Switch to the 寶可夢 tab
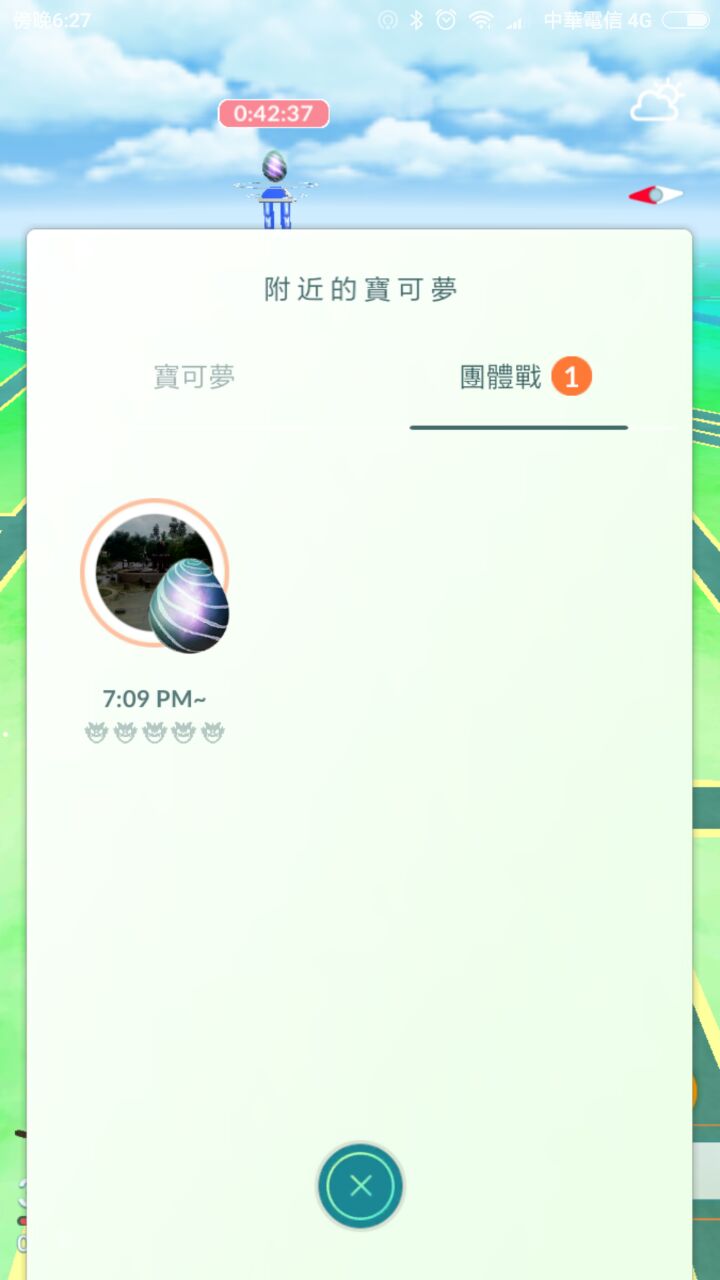Screen dimensions: 720x1280 point(194,377)
